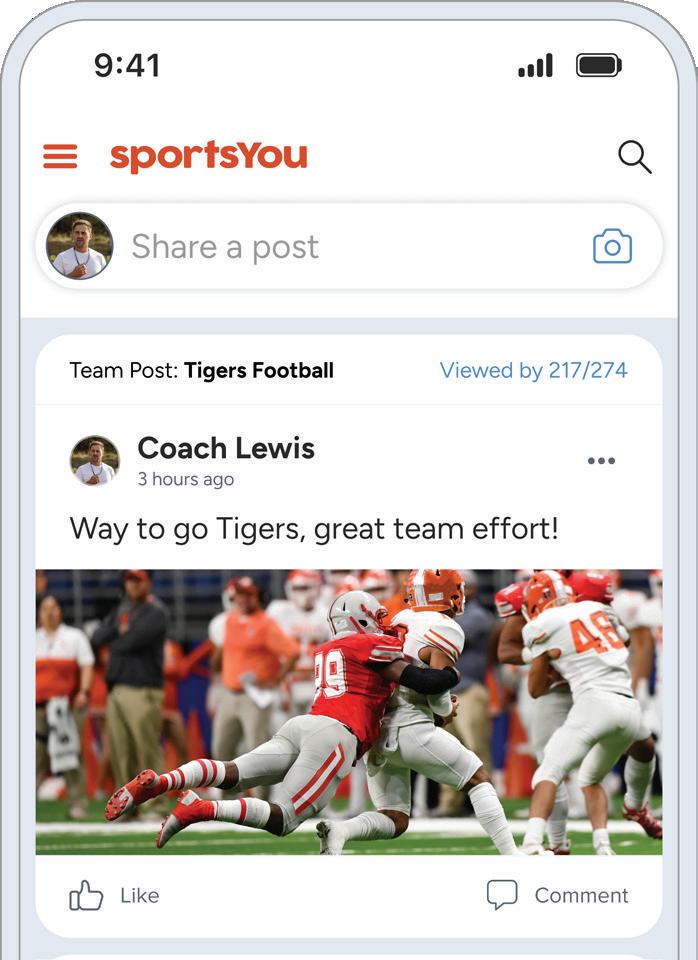This screenshot has height=960, width=698.
Task: Open the three-dot options on Coach Lewis's post
Action: click(x=601, y=461)
